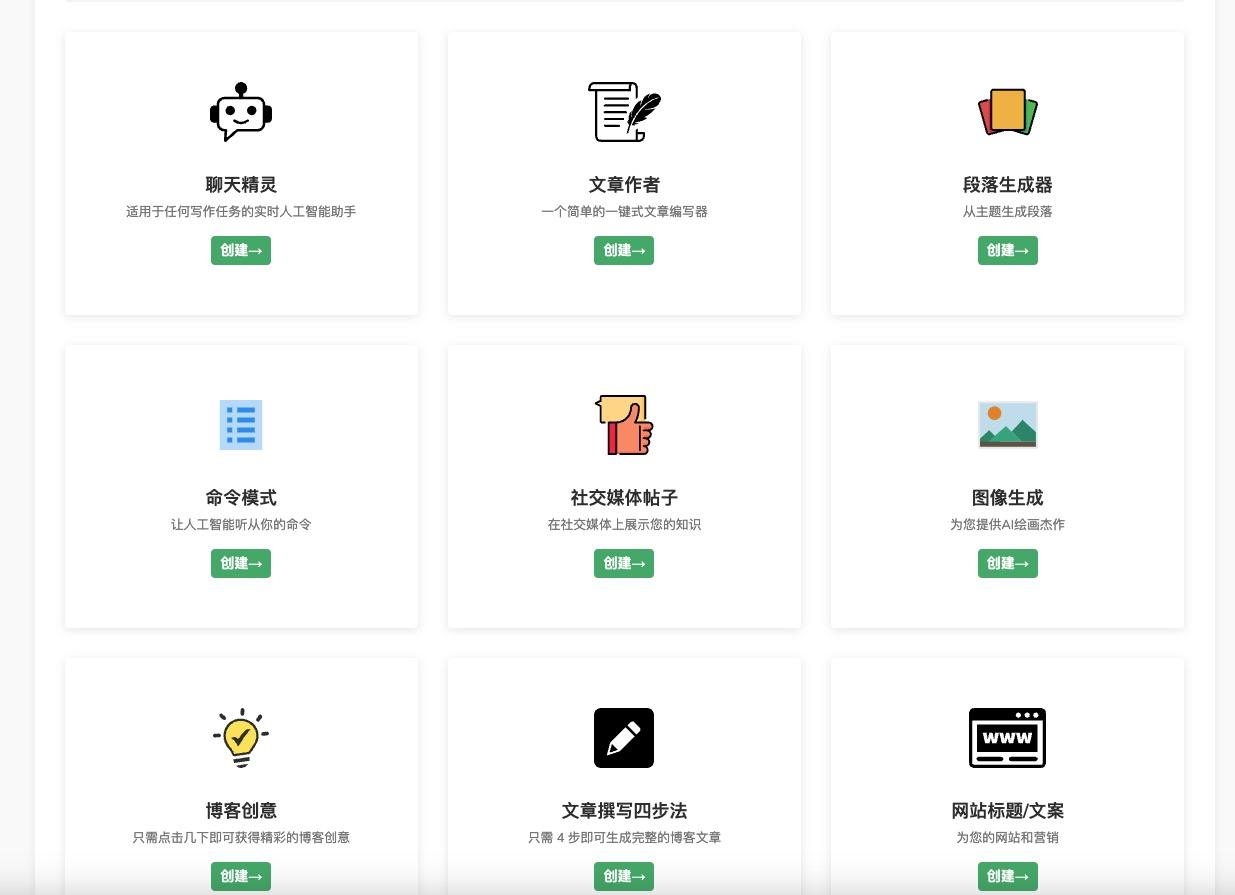Create 网站标题/文案 copy

pos(1007,876)
